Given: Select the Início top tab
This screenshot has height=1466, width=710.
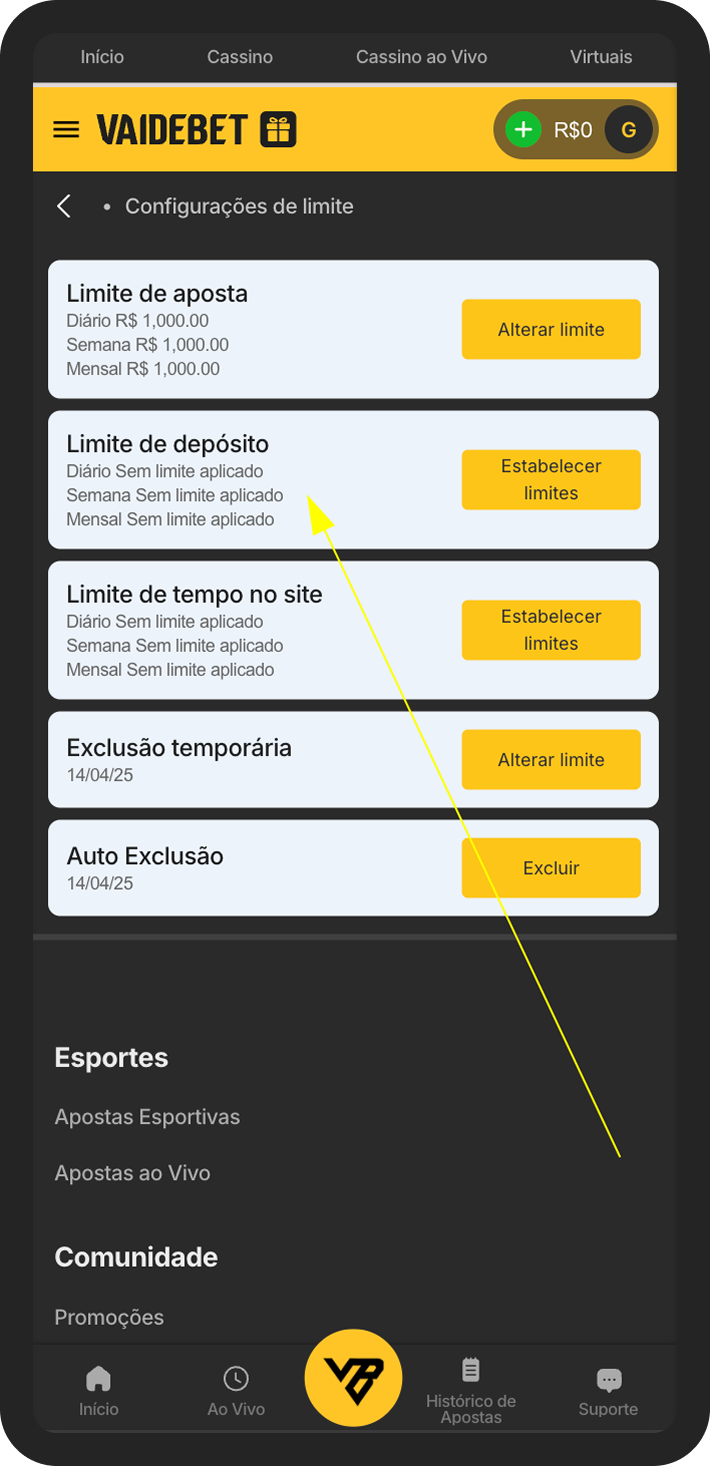Looking at the screenshot, I should pos(102,57).
